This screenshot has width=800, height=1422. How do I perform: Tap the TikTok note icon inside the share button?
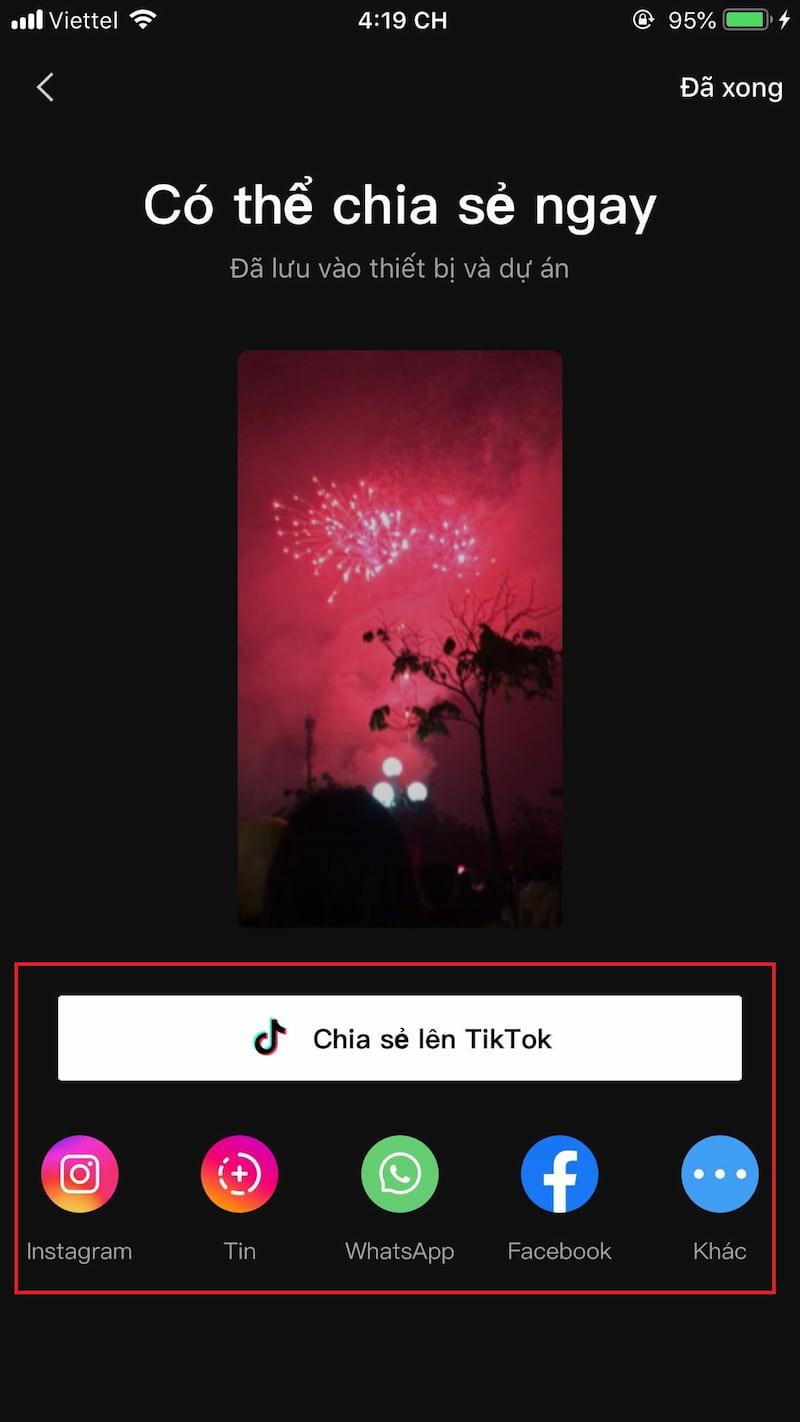tap(268, 1038)
